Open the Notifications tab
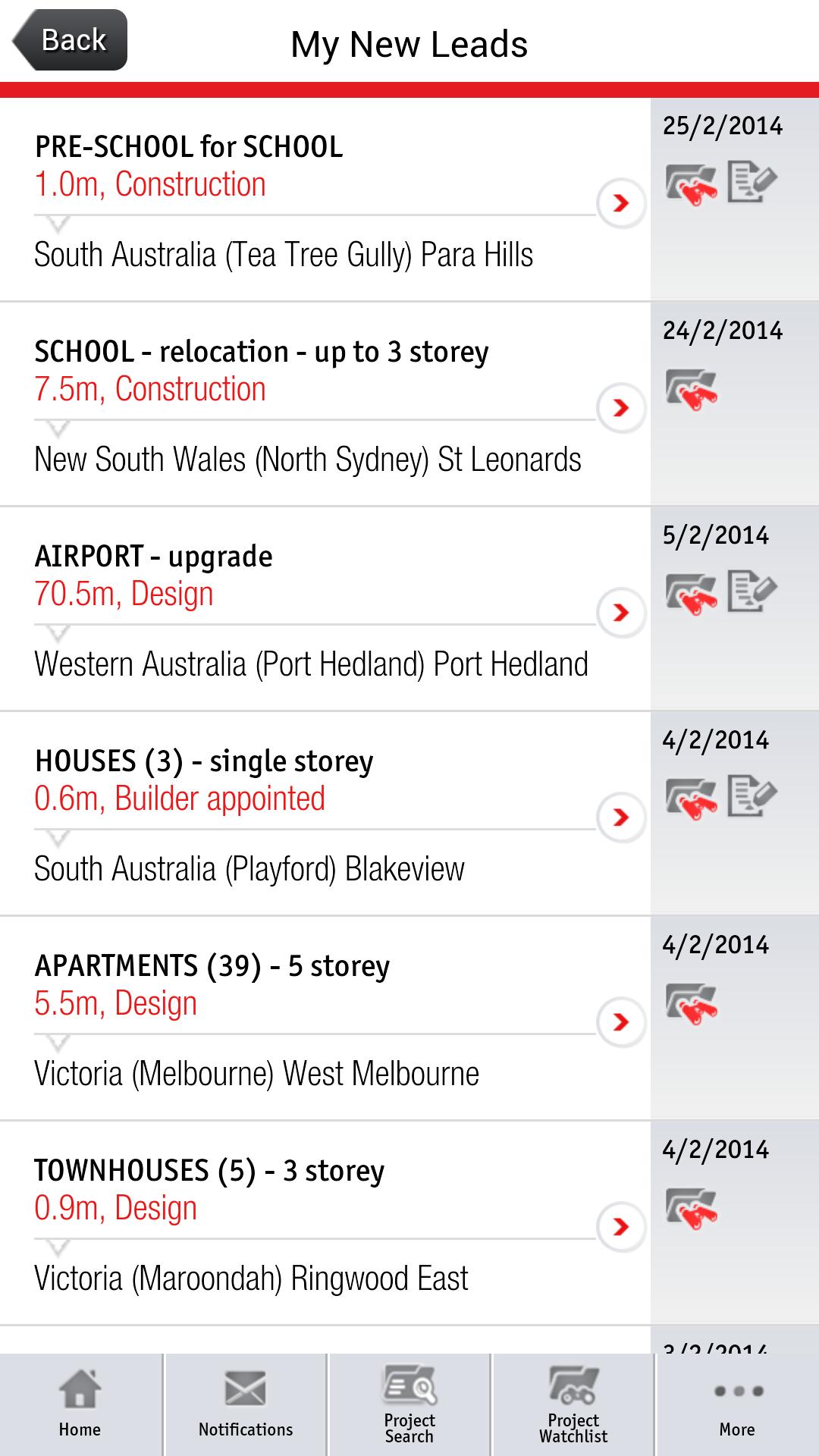The width and height of the screenshot is (819, 1456). click(246, 1404)
